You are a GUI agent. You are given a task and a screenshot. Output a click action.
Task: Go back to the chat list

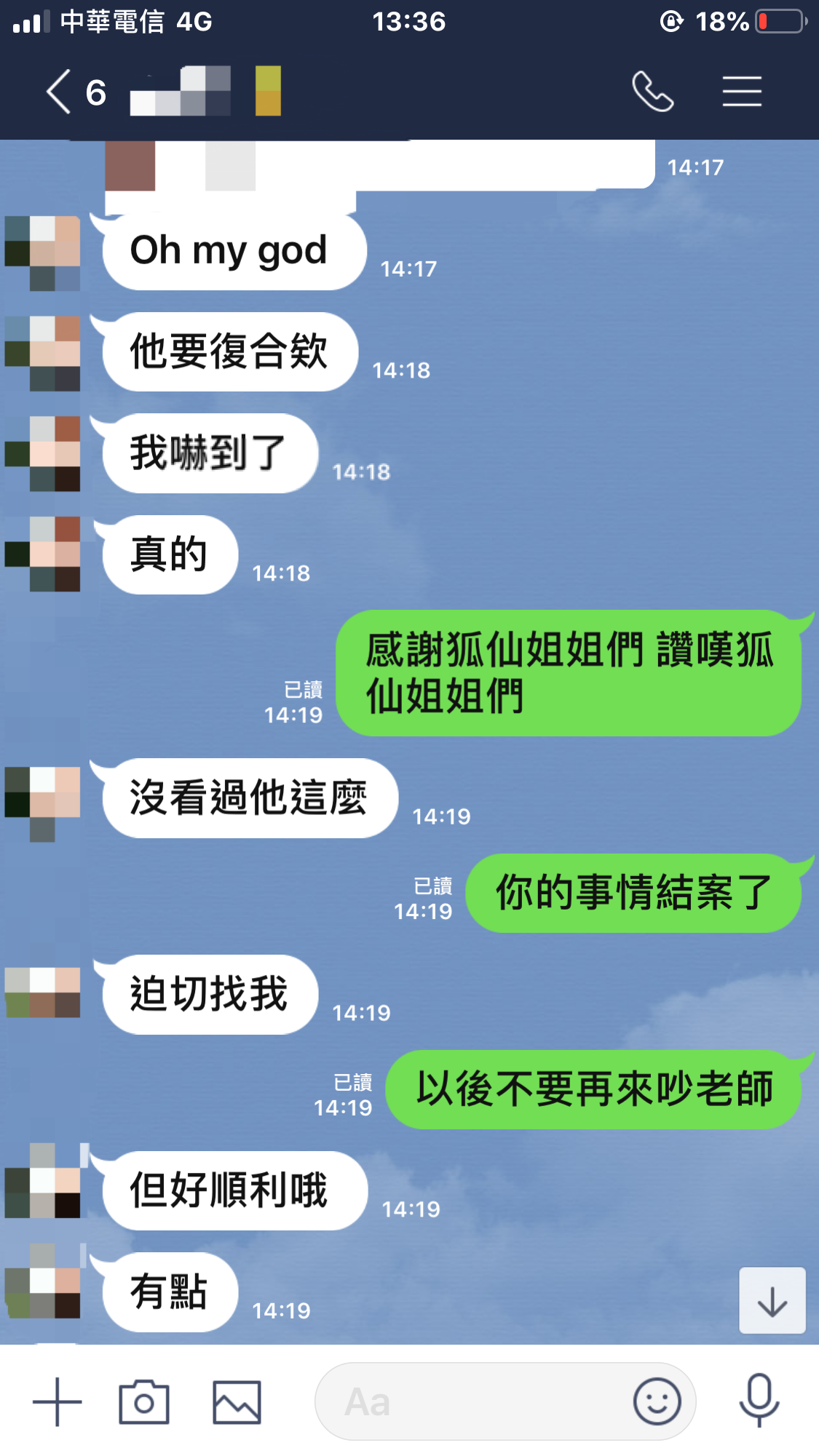[x=60, y=92]
